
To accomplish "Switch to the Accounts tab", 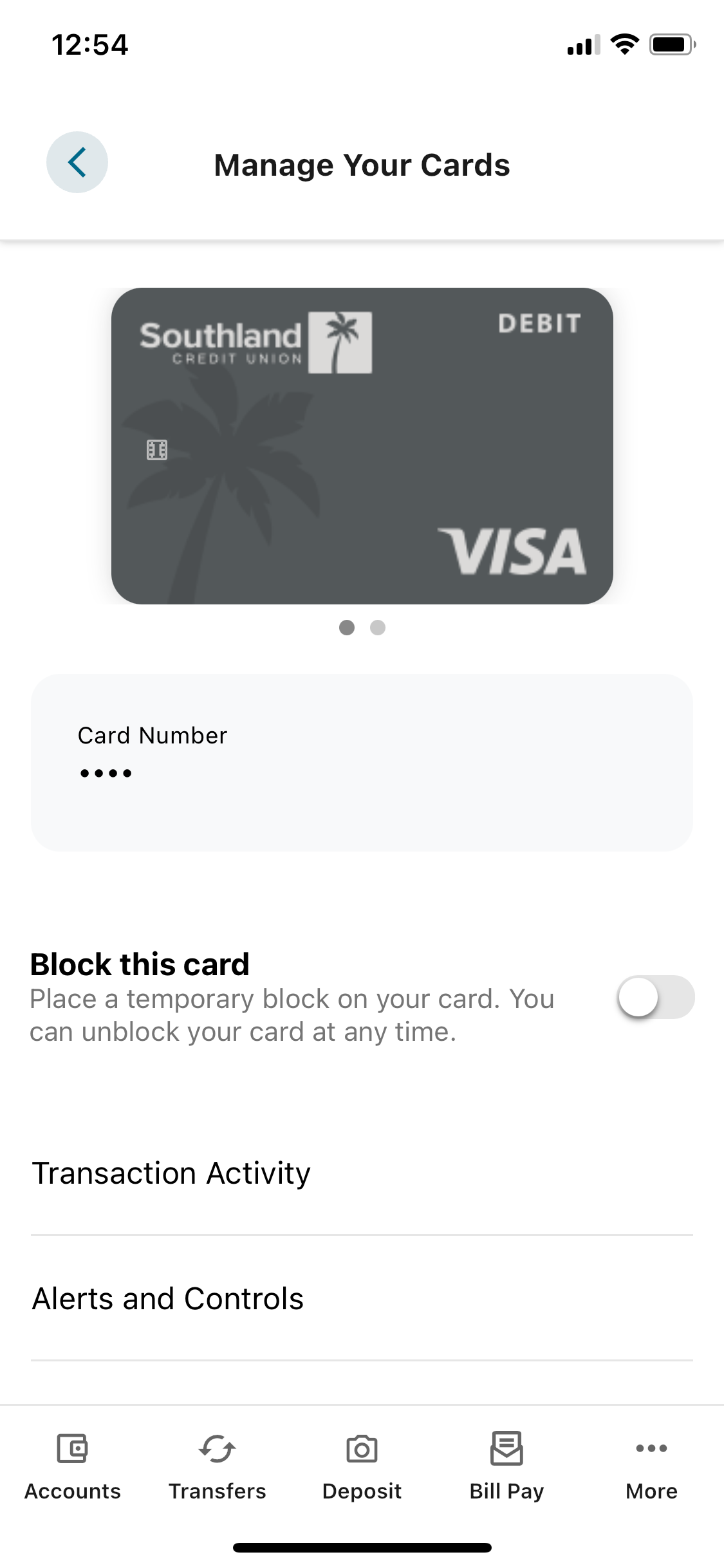I will (73, 1467).
